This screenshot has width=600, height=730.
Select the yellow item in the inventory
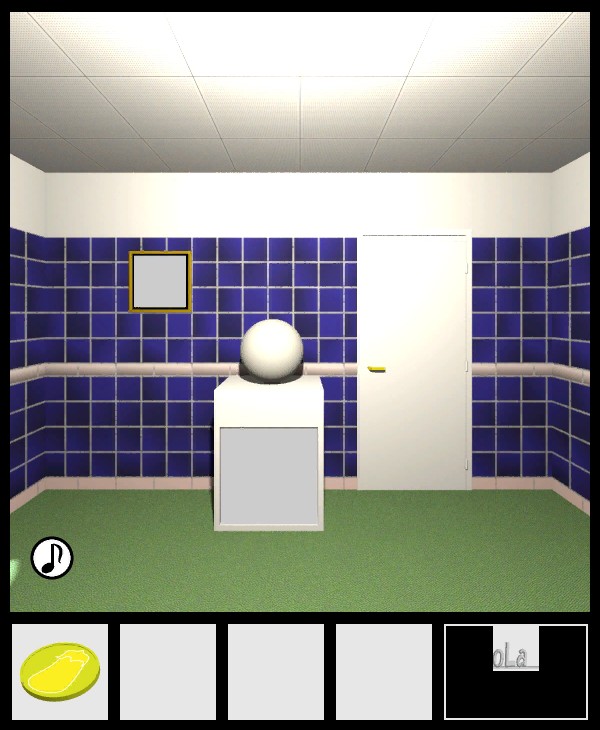60,671
